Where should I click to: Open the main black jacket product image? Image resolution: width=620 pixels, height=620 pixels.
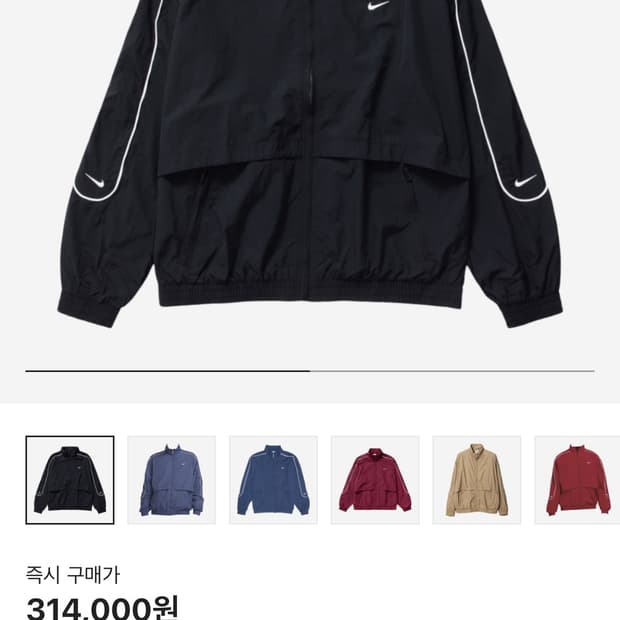coord(310,164)
